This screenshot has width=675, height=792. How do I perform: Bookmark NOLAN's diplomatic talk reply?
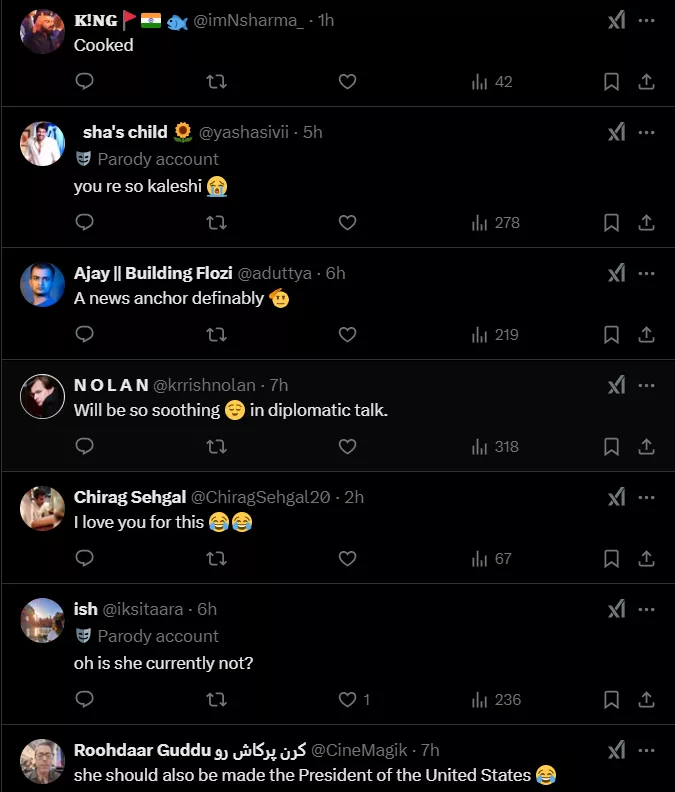point(611,446)
